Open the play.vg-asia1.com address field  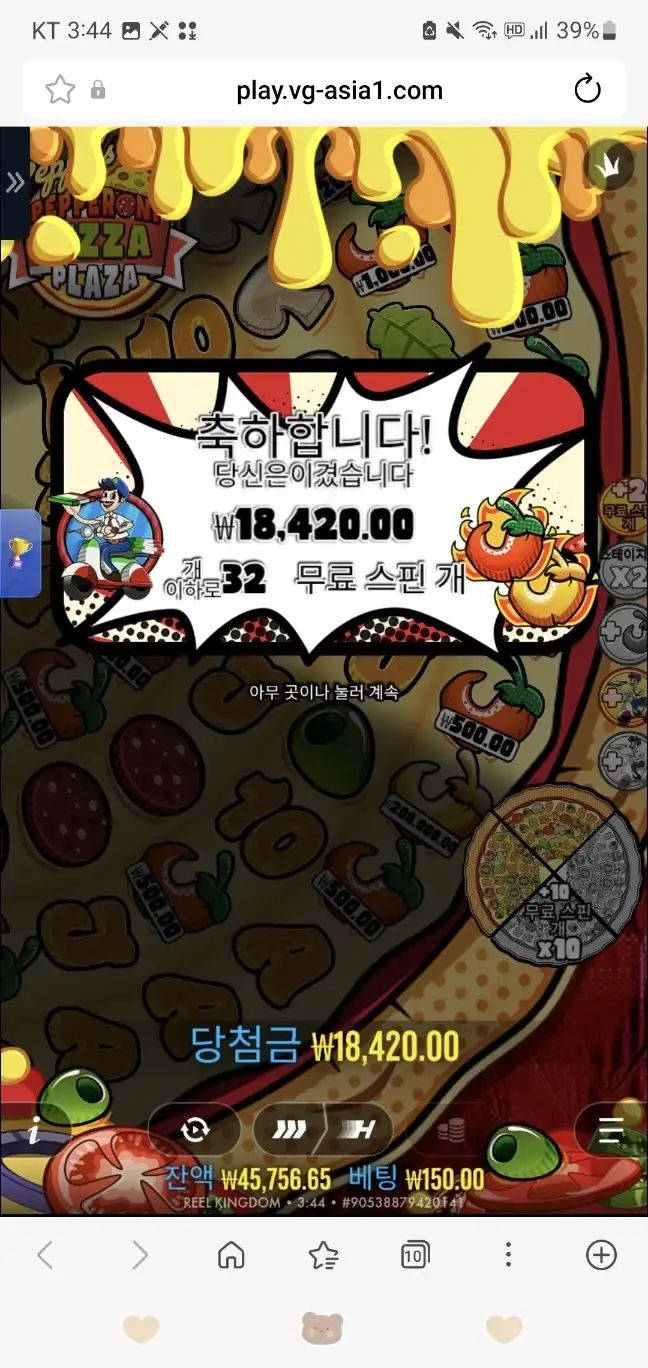point(339,91)
